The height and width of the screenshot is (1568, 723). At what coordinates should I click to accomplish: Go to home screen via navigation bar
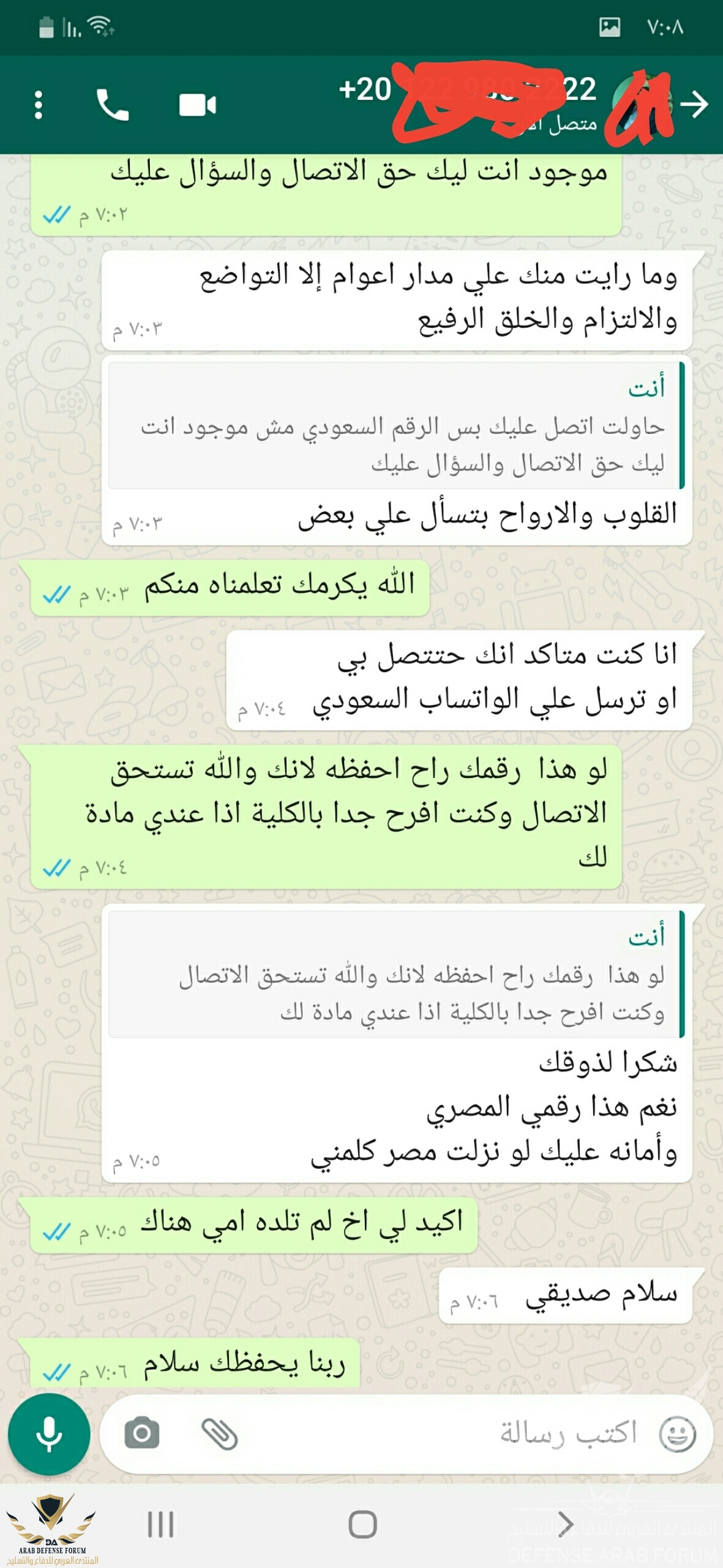tap(362, 1525)
